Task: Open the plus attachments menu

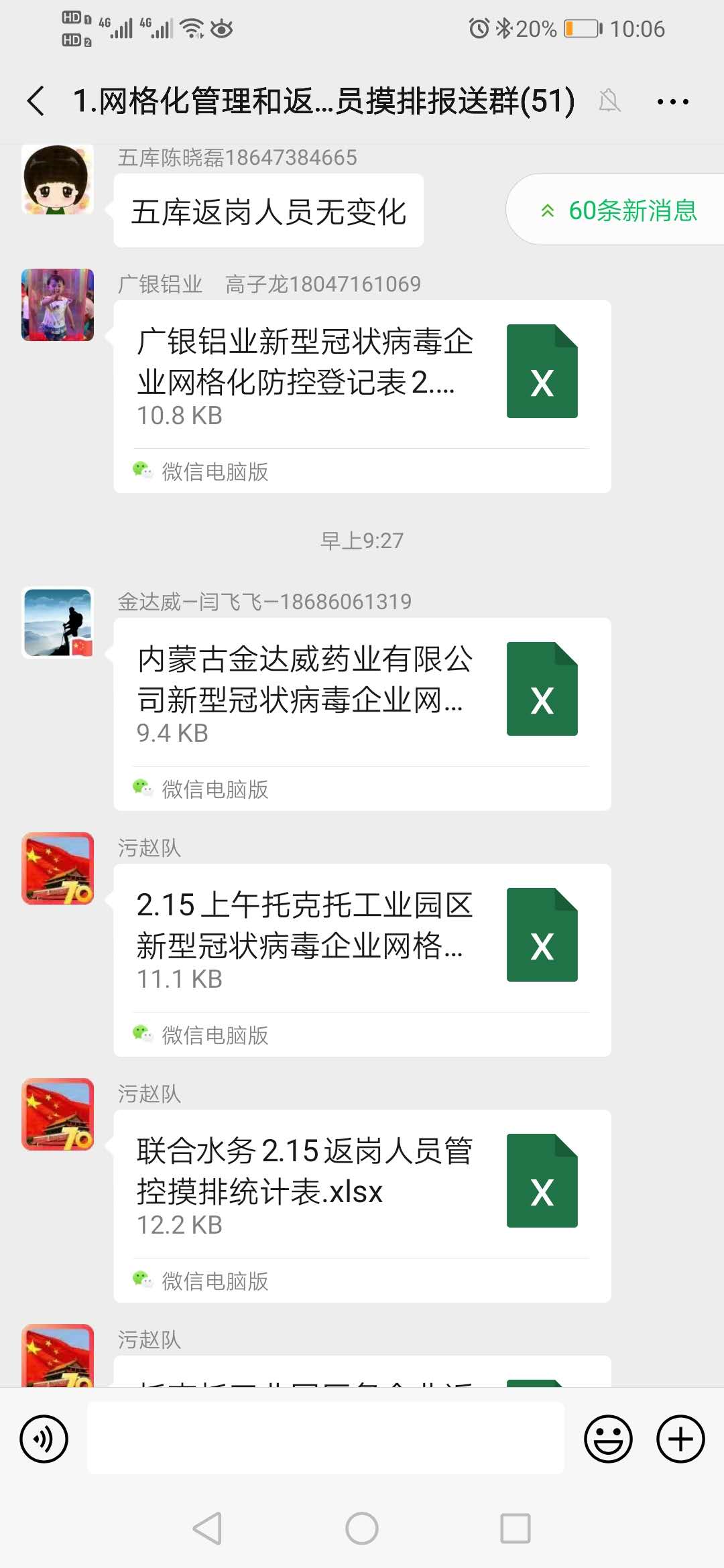Action: (x=680, y=1439)
